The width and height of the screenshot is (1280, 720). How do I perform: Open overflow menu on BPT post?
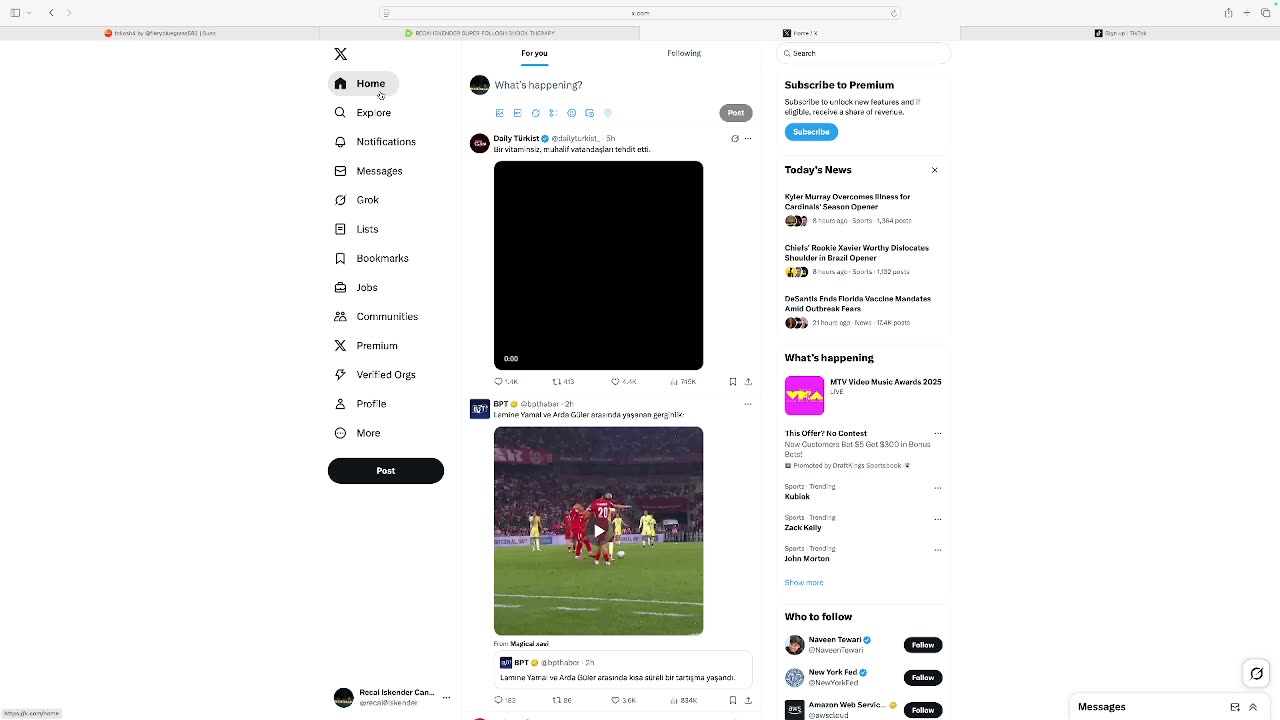(747, 404)
